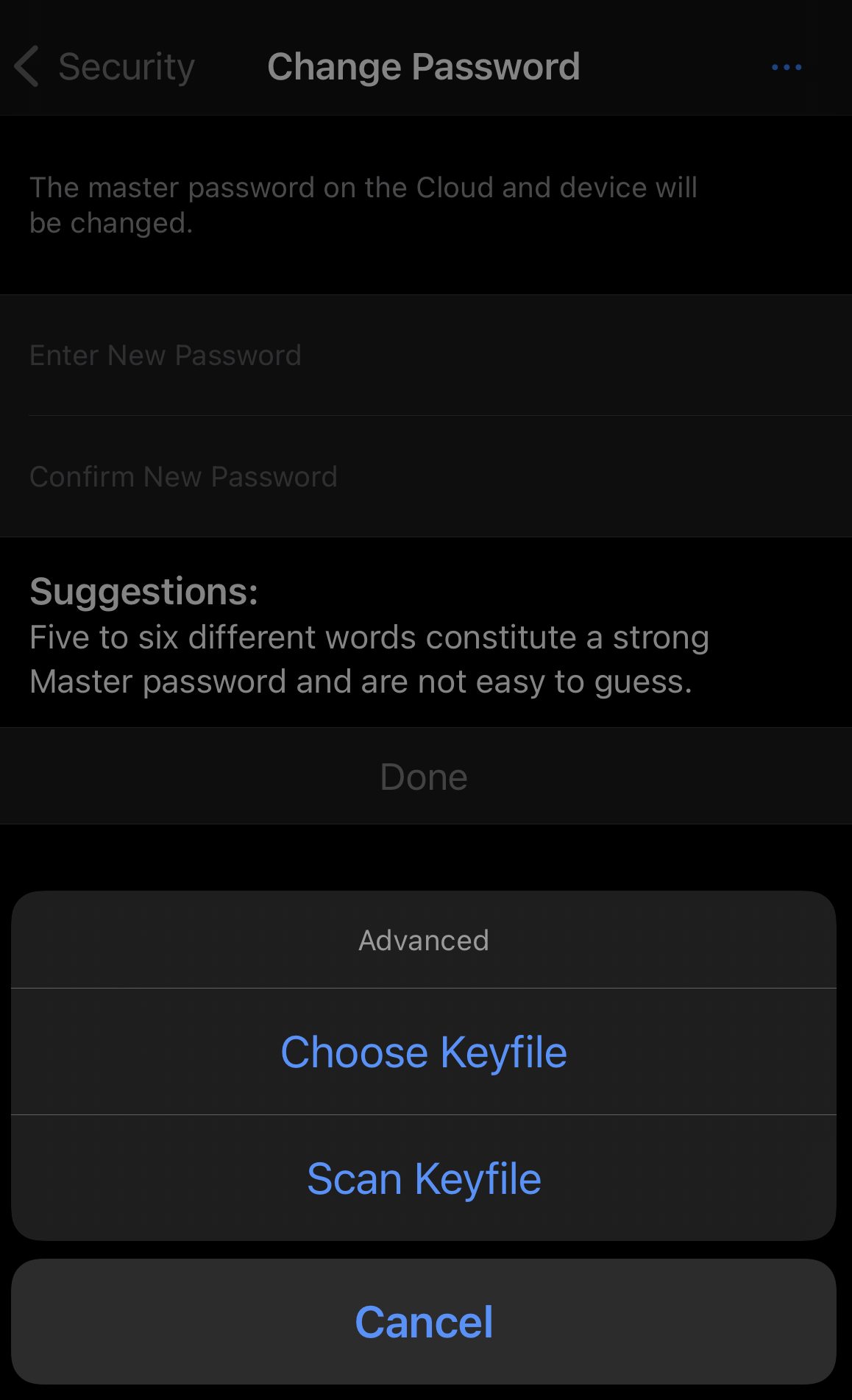Screen dimensions: 852x1400
Task: Tap Security in the navigation bar
Action: pos(125,66)
